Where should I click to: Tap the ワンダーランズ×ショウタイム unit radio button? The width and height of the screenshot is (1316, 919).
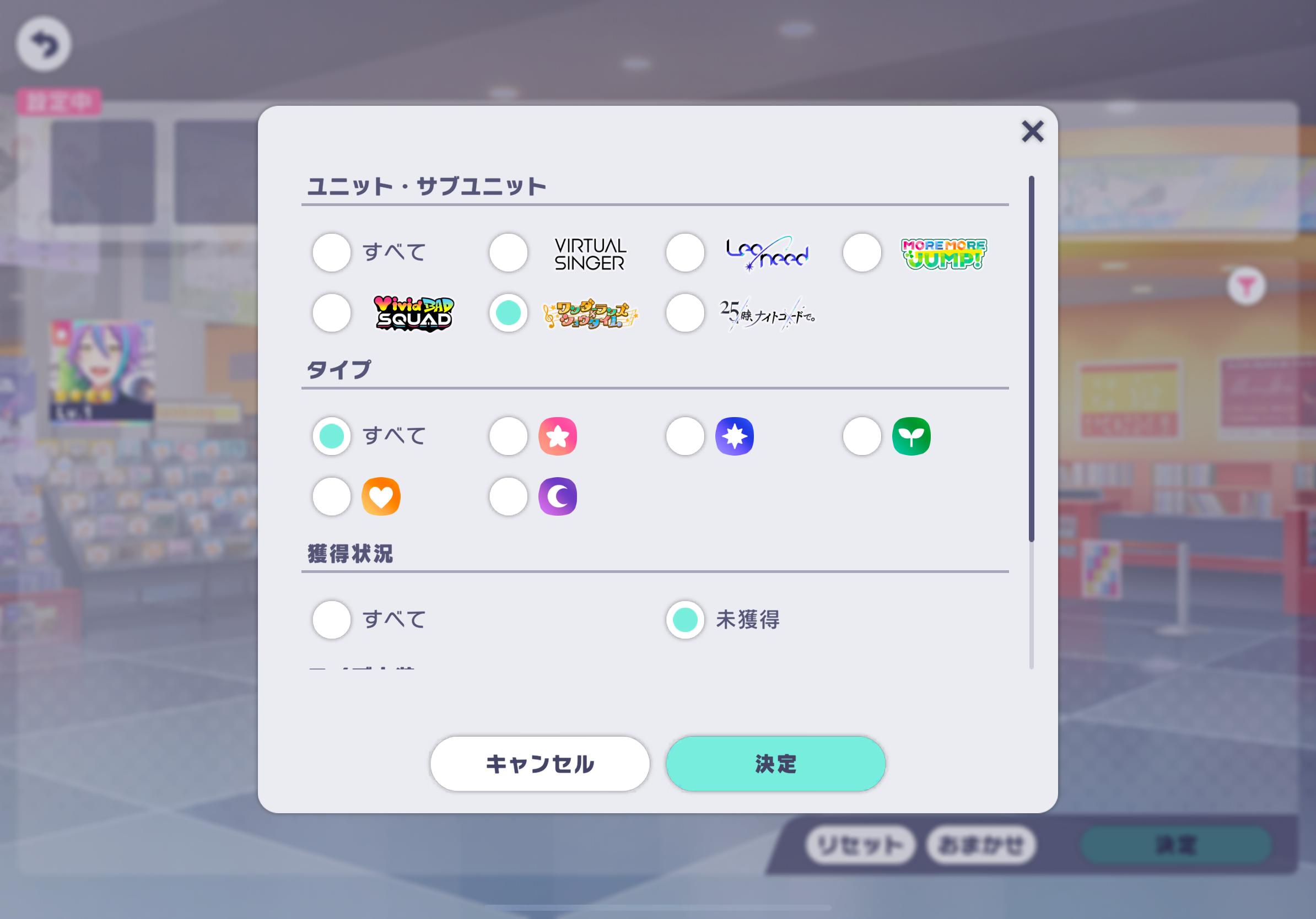coord(509,313)
